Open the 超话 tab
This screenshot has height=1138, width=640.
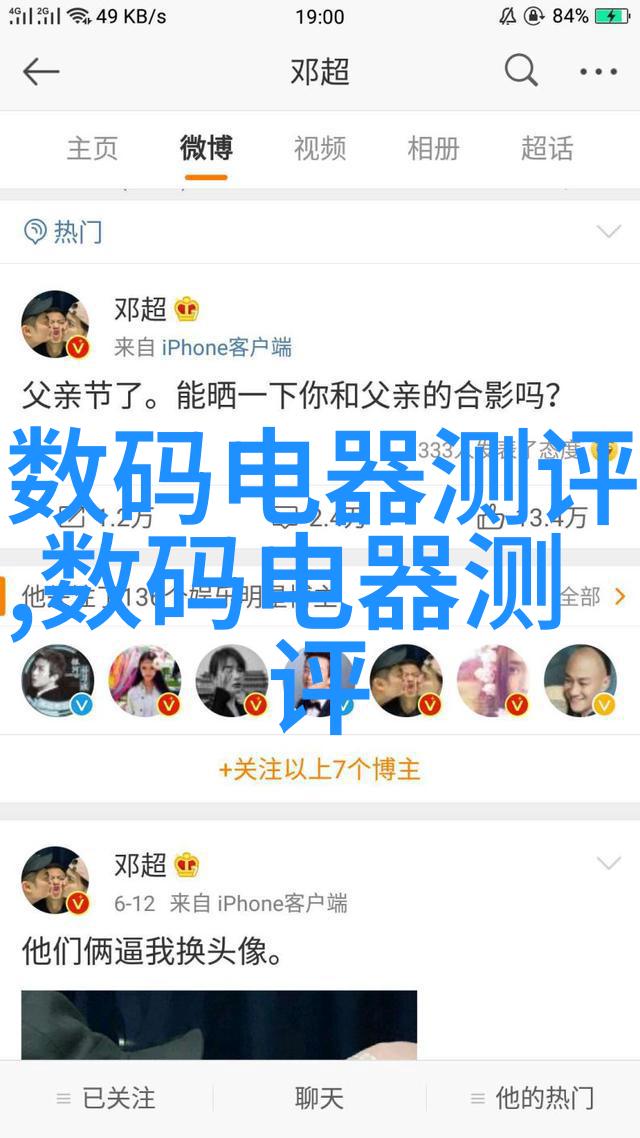tap(547, 149)
